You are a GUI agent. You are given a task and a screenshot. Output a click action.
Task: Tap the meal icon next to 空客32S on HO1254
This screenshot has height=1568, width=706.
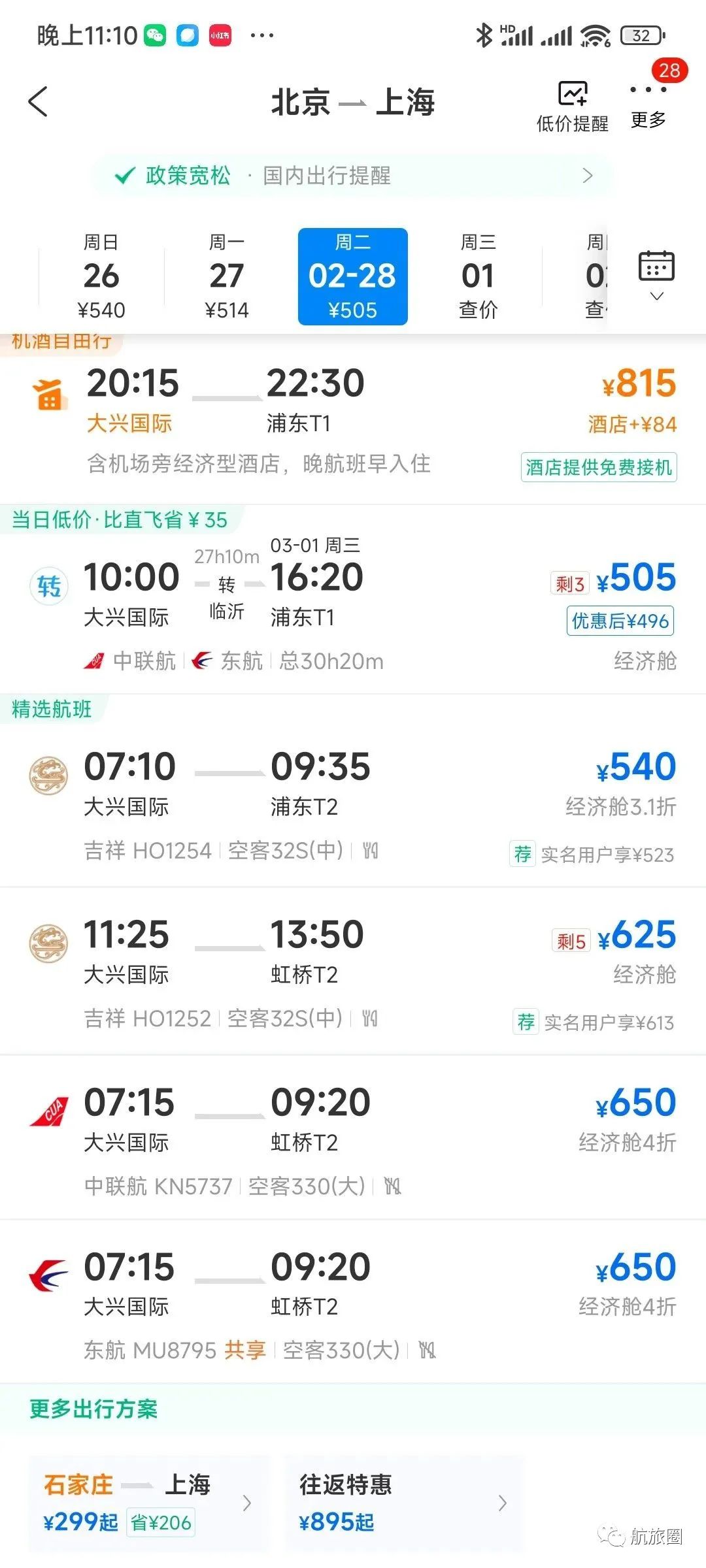pos(370,851)
